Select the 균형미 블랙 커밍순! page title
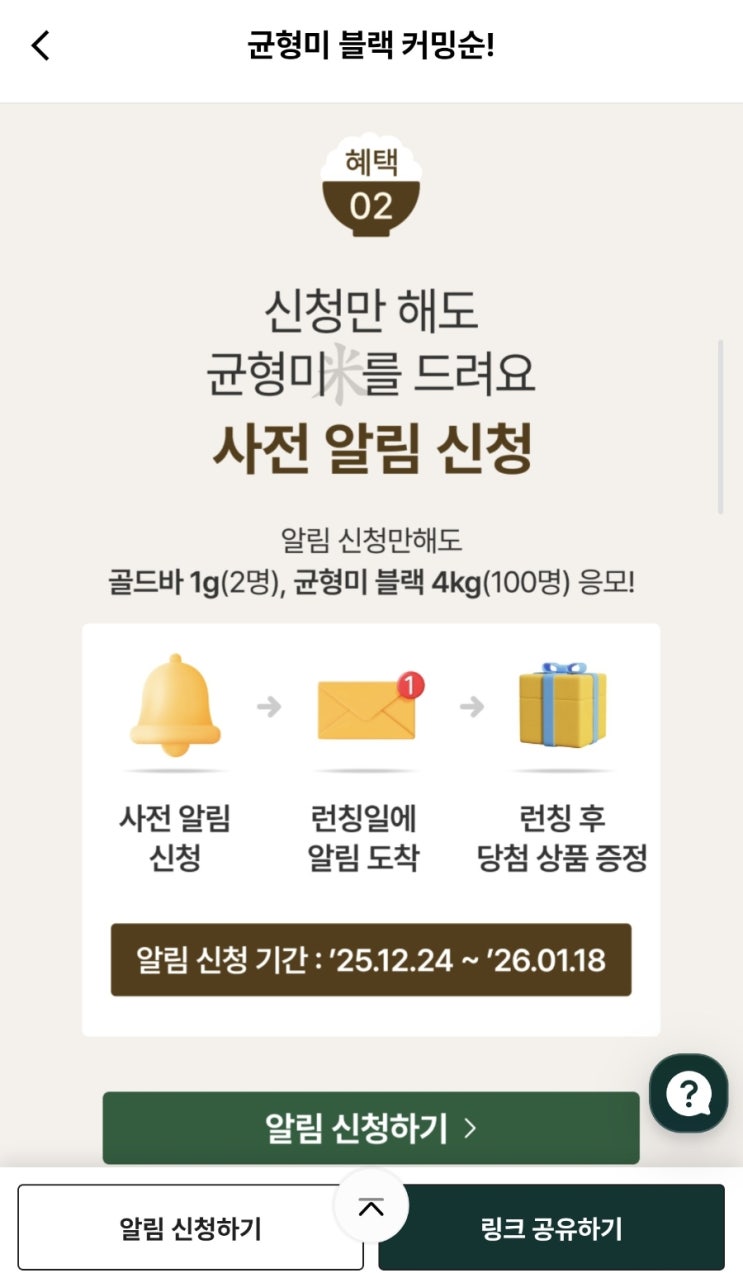The width and height of the screenshot is (743, 1273). (x=371, y=44)
